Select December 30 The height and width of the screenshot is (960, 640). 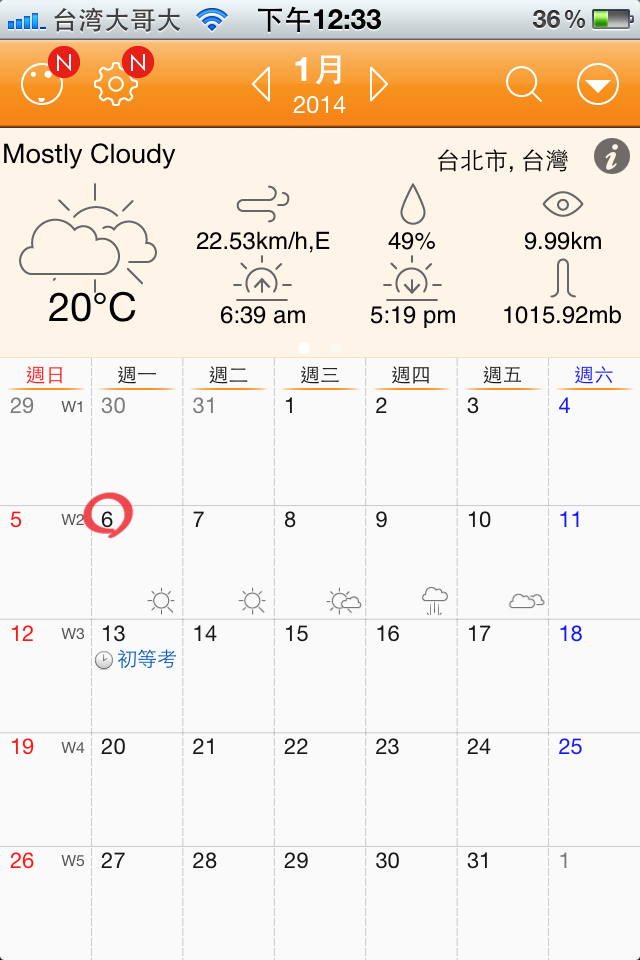click(137, 448)
